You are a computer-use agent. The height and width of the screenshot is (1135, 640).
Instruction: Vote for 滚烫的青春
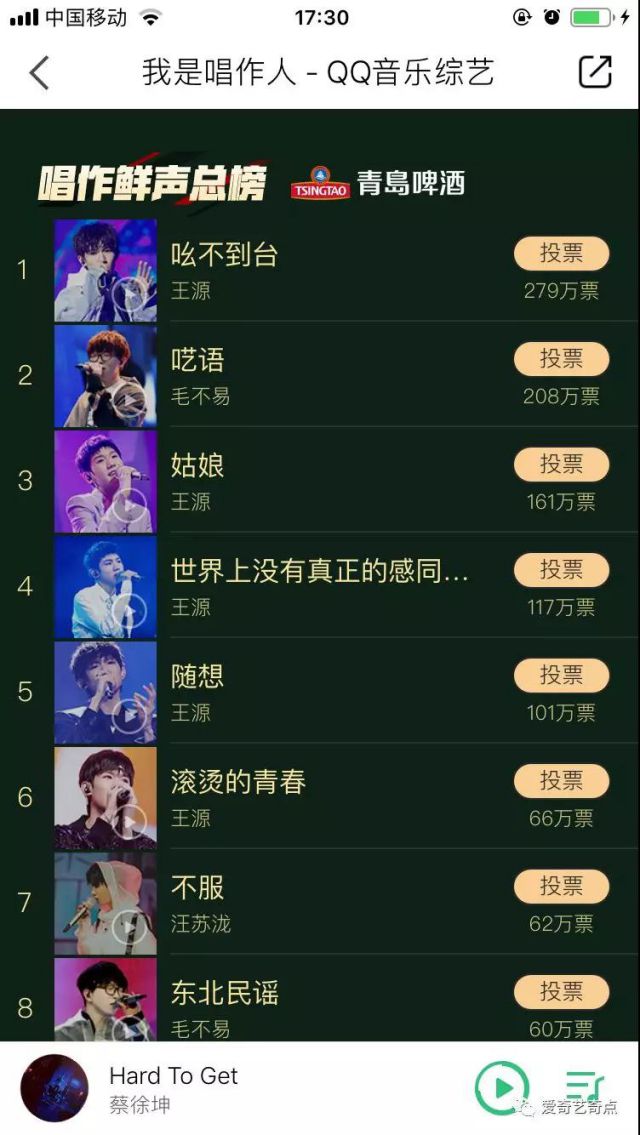(x=561, y=781)
